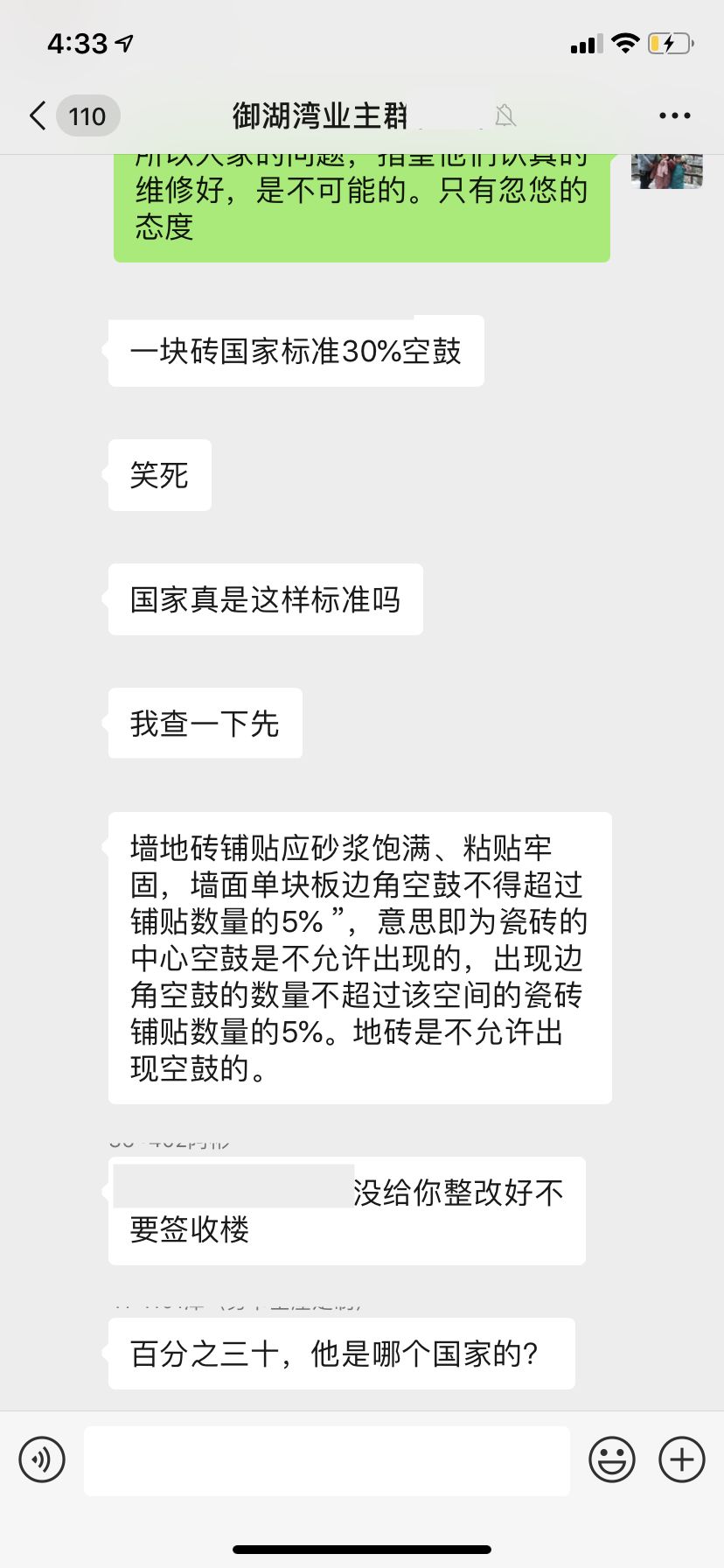Open the emoji sticker panel

pyautogui.click(x=612, y=1459)
